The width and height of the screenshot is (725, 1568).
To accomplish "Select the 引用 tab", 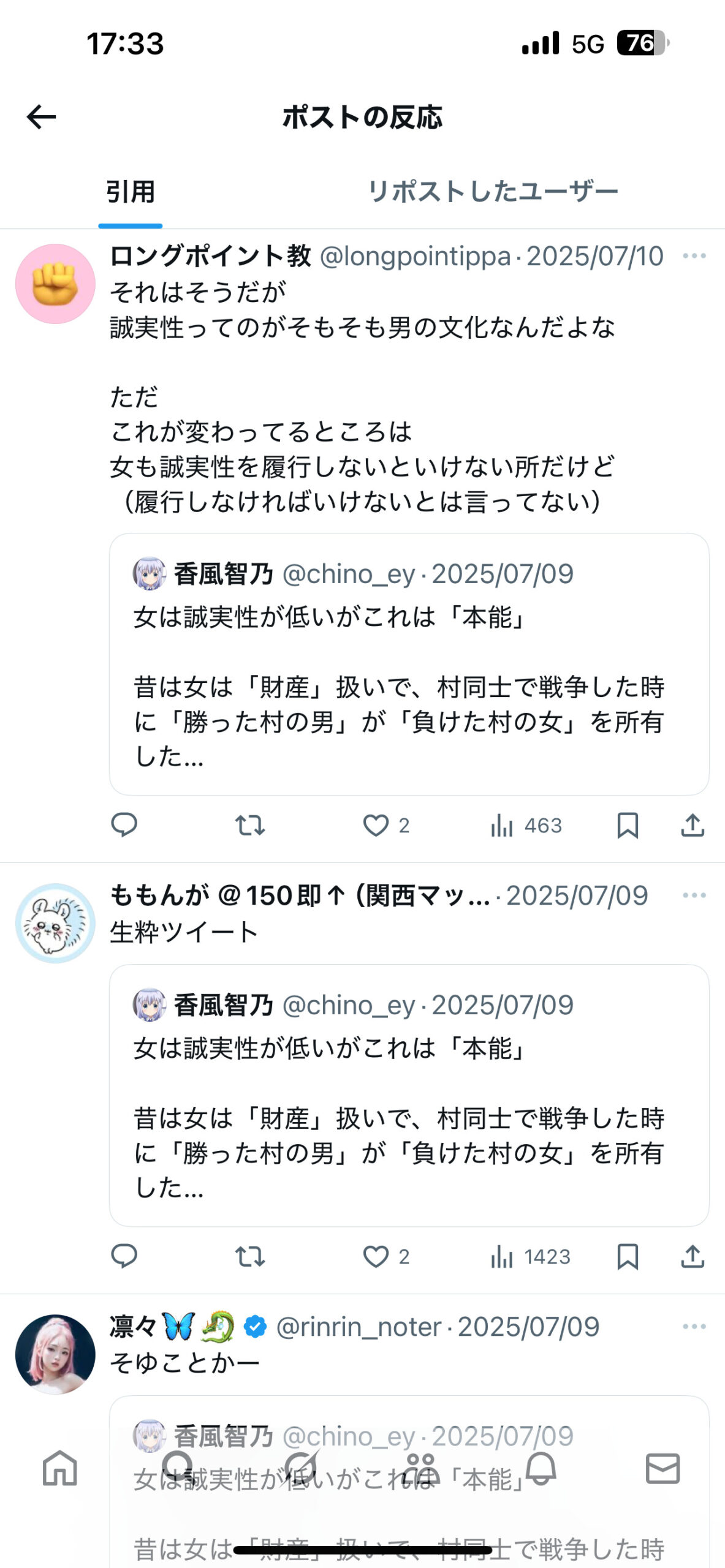I will tap(130, 192).
